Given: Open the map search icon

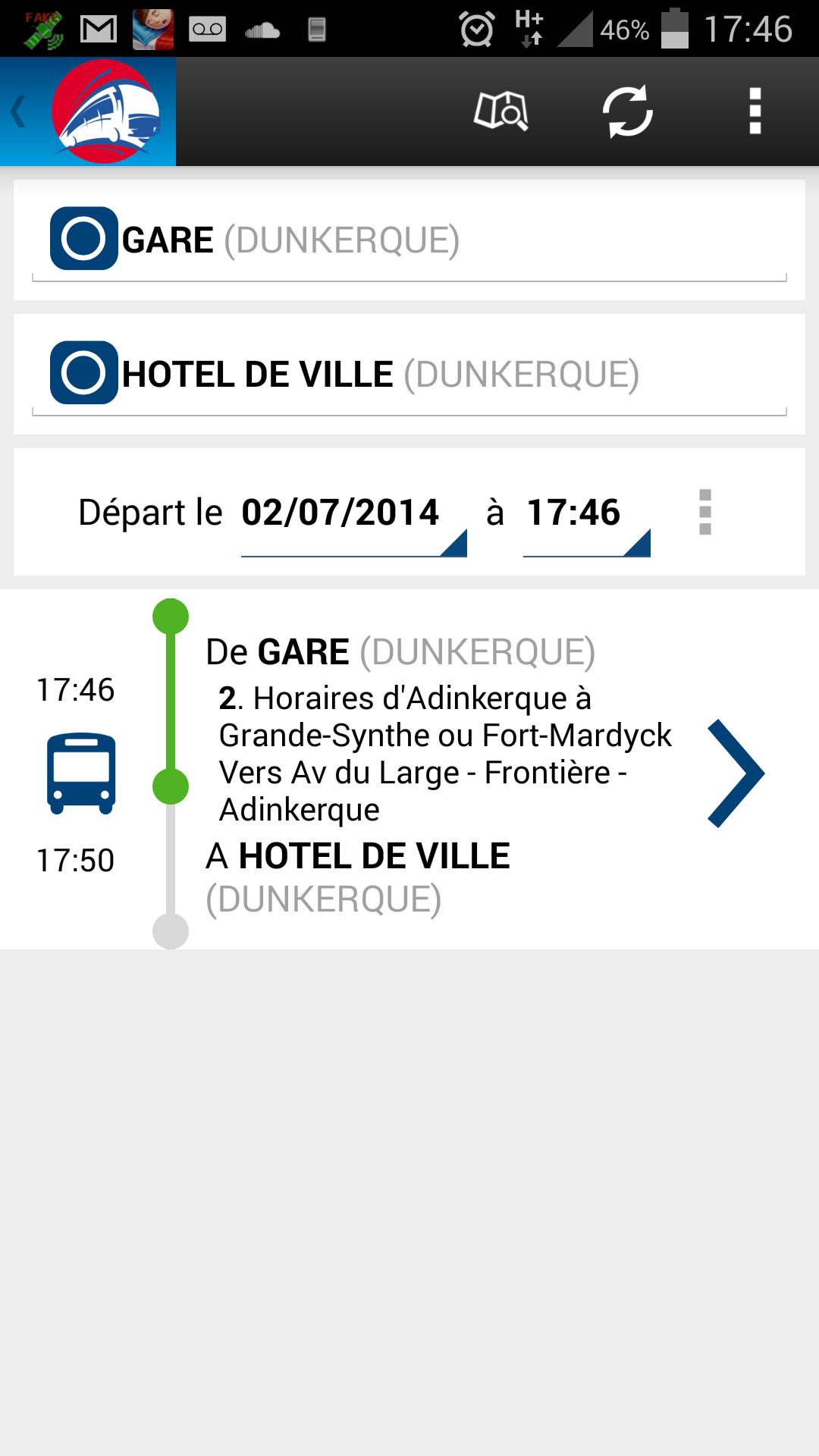Looking at the screenshot, I should click(x=500, y=111).
